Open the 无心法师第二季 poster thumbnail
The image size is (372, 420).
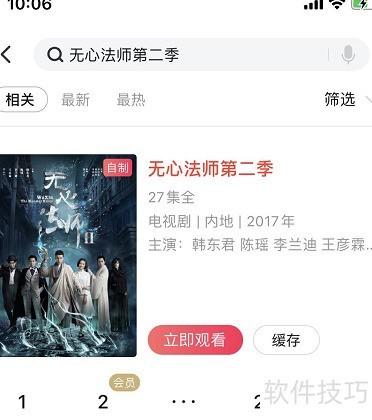point(68,255)
